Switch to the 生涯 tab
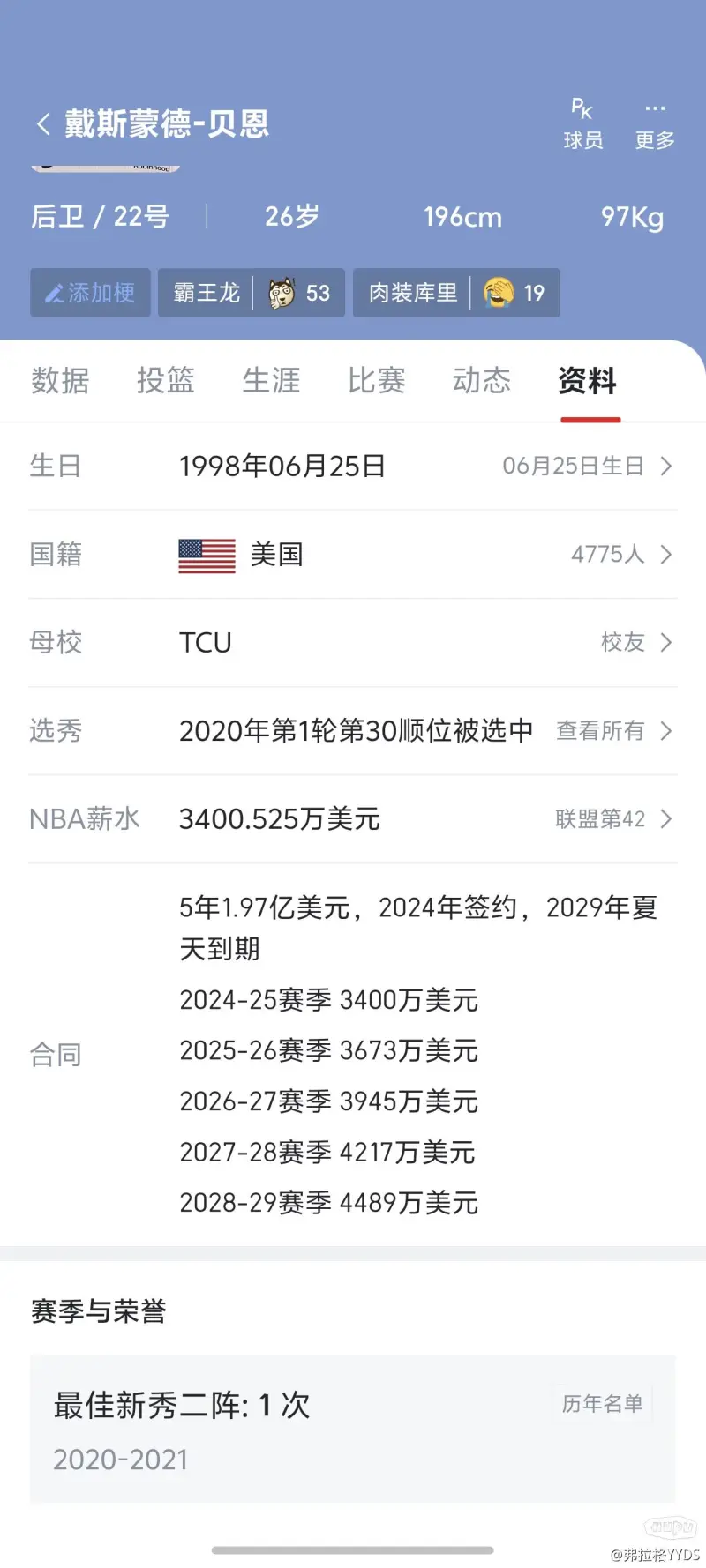Viewport: 706px width, 1568px height. (x=271, y=381)
